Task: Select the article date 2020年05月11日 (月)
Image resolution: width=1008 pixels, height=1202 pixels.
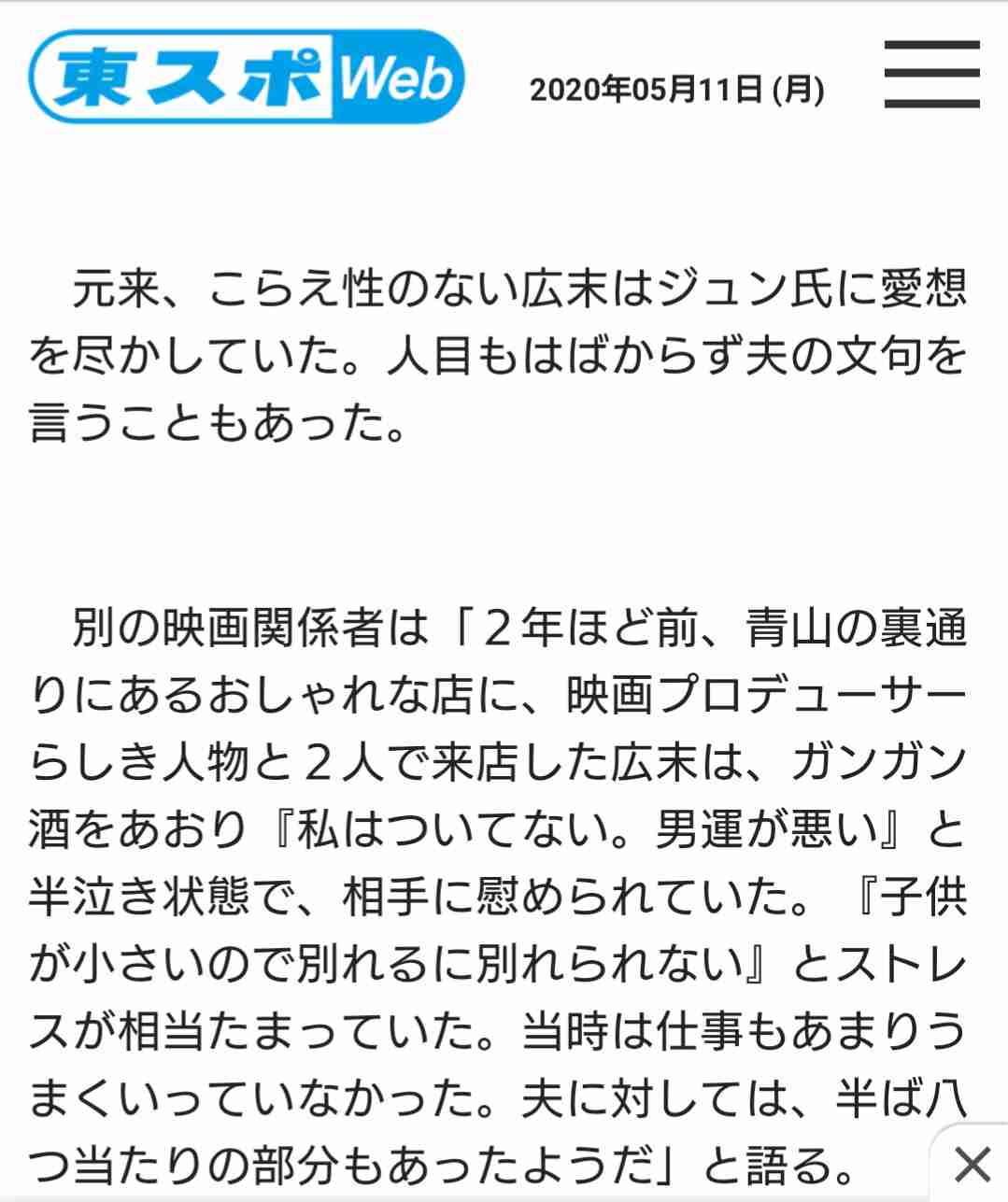Action: pos(677,91)
